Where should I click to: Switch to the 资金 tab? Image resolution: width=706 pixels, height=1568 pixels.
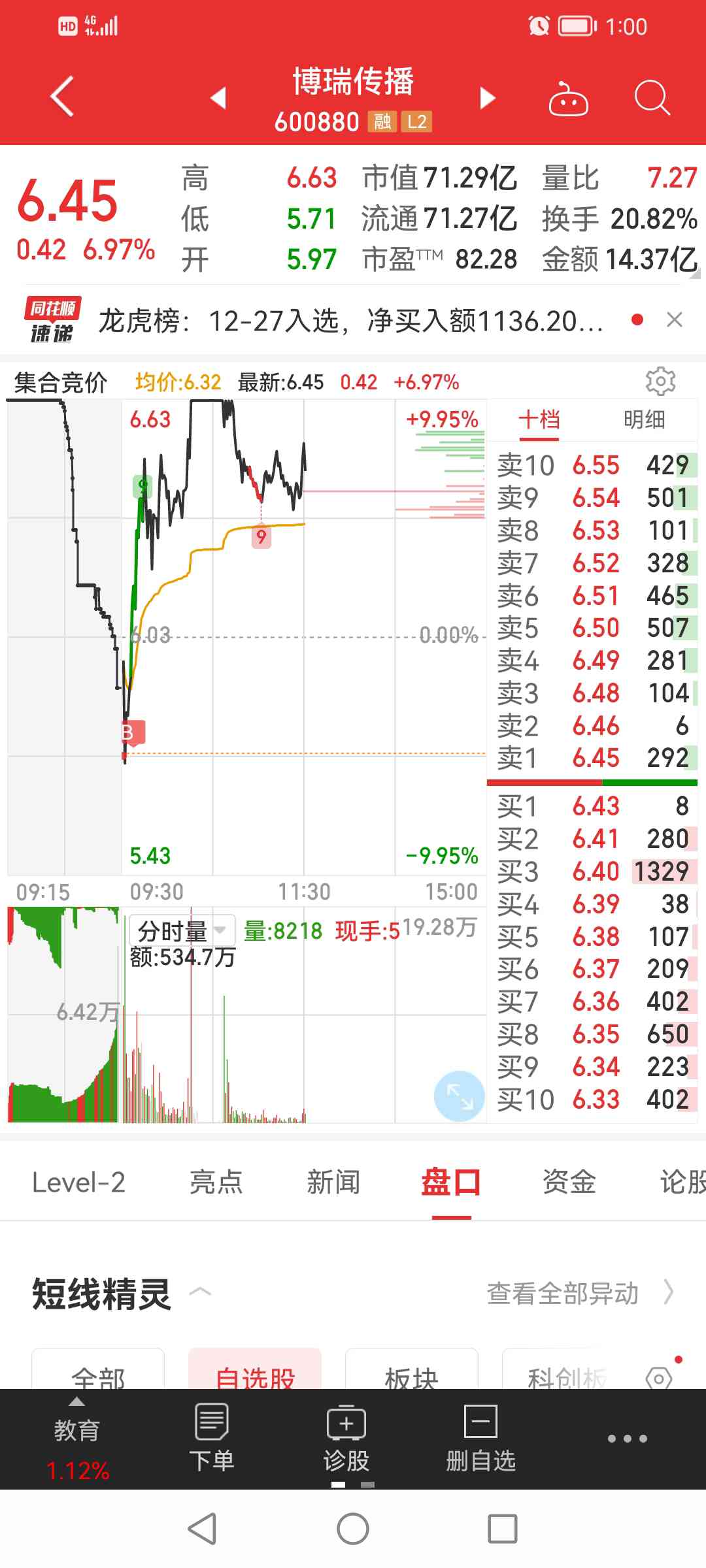569,1182
